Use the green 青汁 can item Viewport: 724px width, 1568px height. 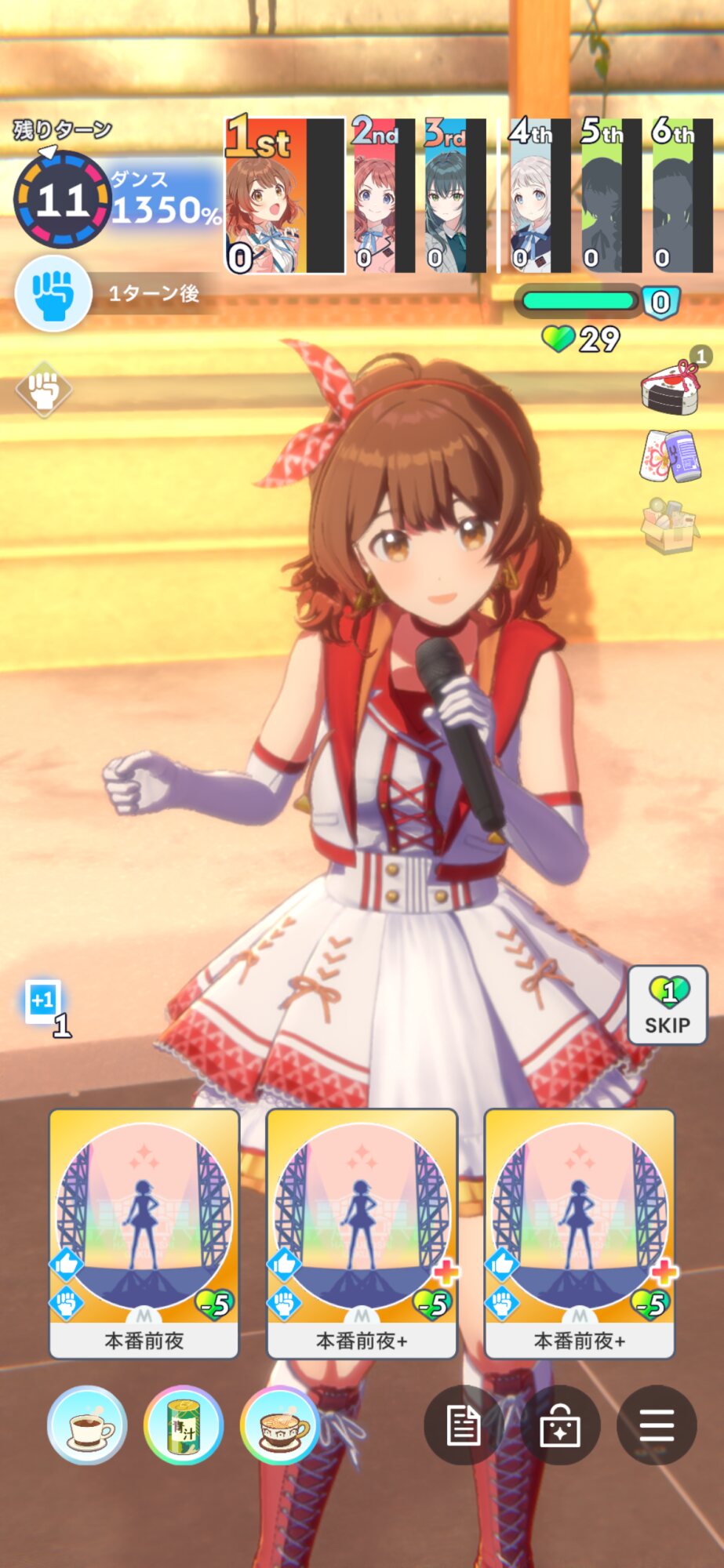pos(184,1425)
